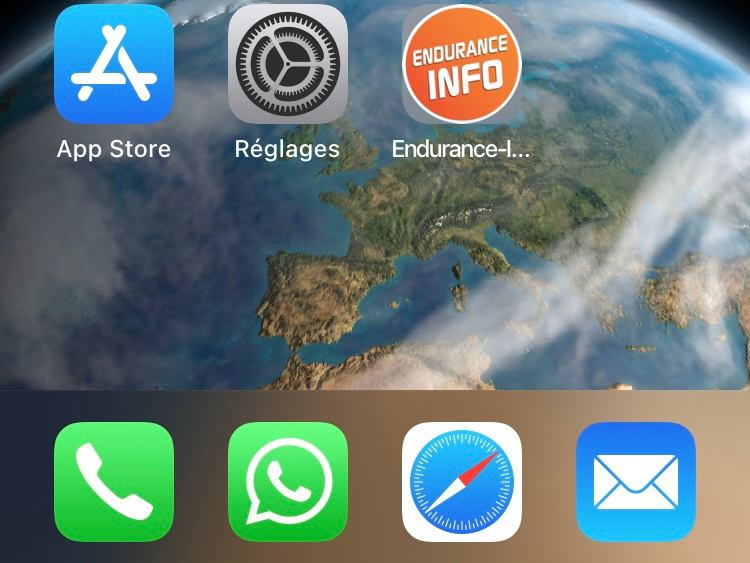Launch WhatsApp from the dock

tap(288, 482)
